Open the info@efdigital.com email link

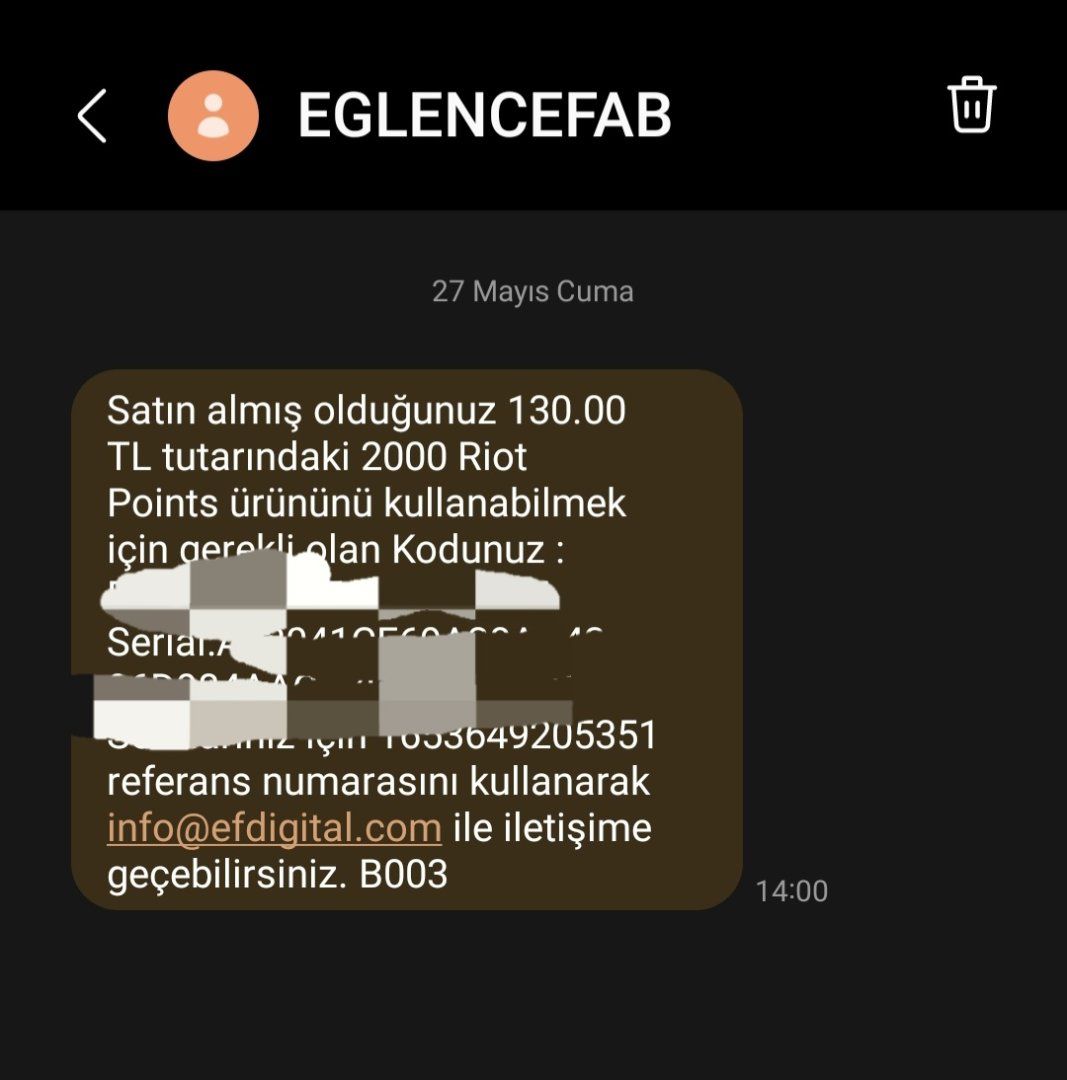point(274,828)
